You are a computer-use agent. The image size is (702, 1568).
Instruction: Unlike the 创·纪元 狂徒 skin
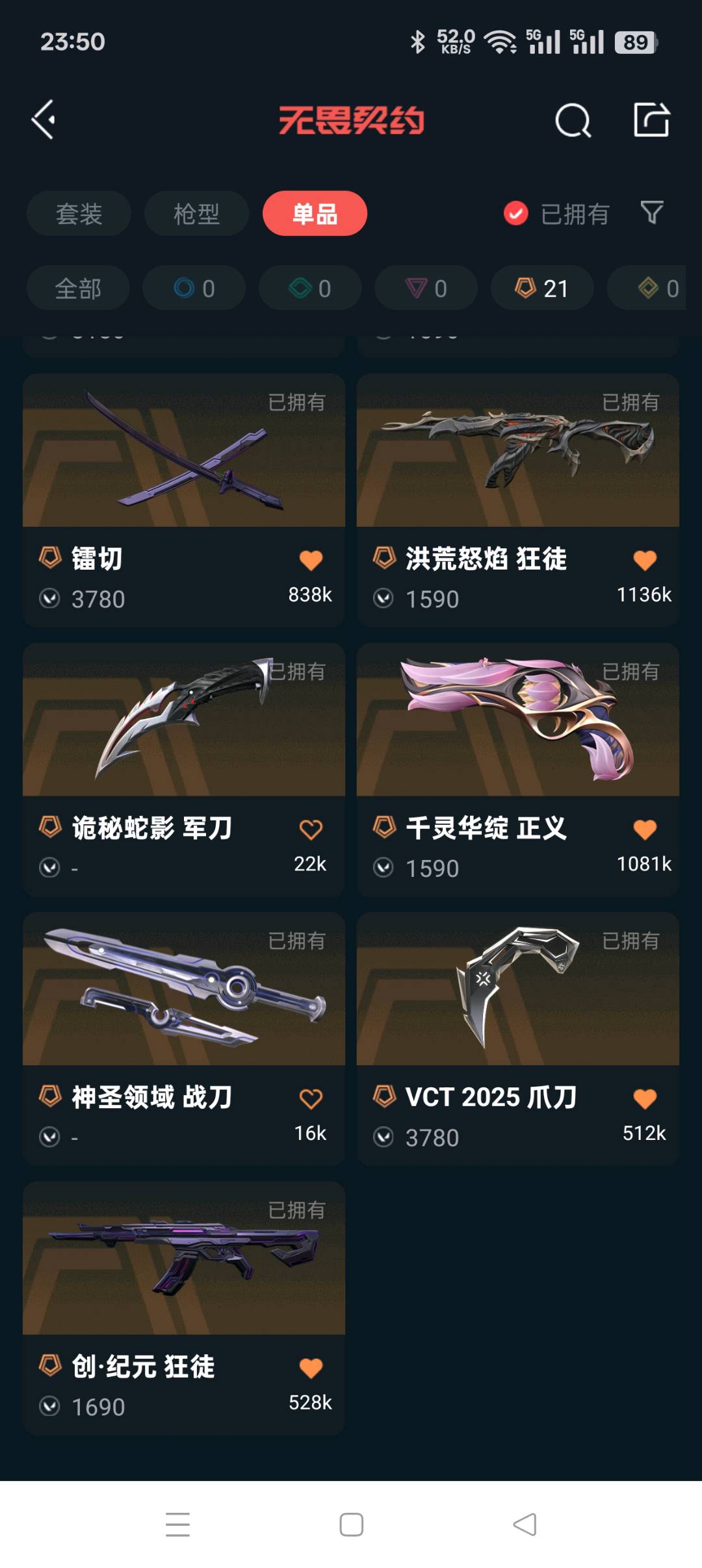coord(311,1369)
